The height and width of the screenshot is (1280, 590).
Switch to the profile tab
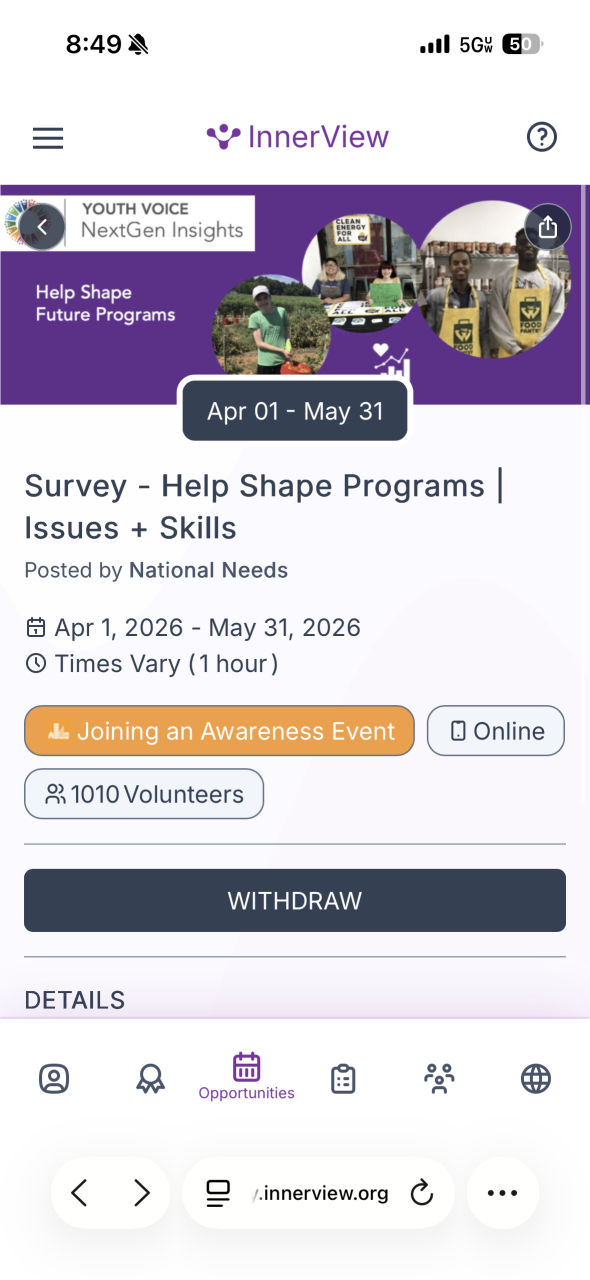[x=54, y=1078]
